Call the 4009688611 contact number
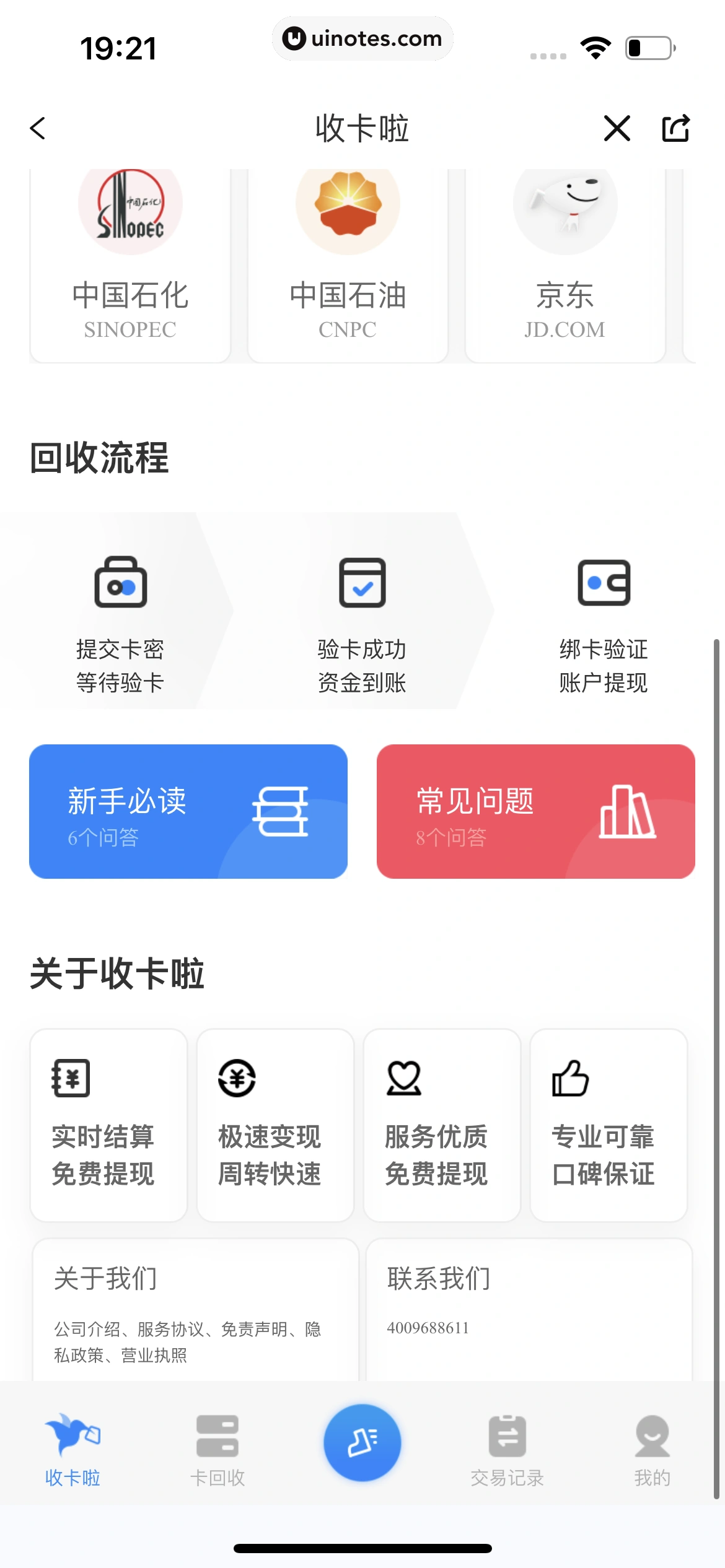The width and height of the screenshot is (725, 1568). coord(429,1327)
